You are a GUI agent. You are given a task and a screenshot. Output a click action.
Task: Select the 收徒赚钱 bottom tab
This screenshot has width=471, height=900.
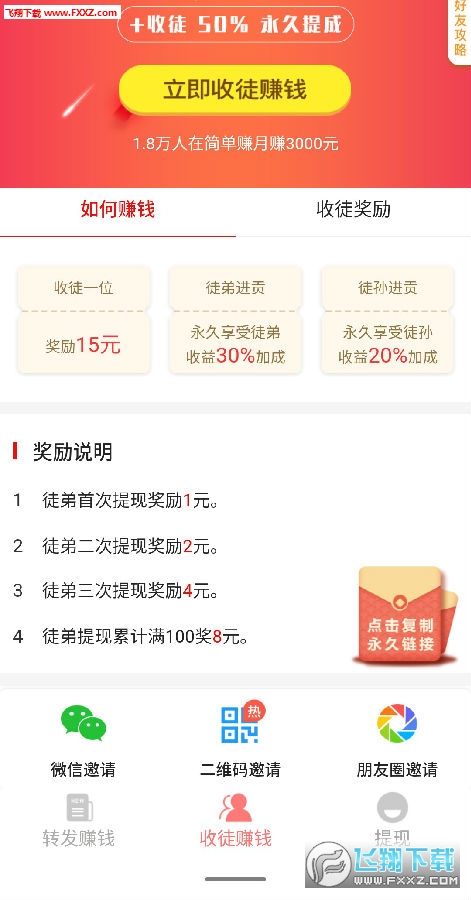(235, 821)
